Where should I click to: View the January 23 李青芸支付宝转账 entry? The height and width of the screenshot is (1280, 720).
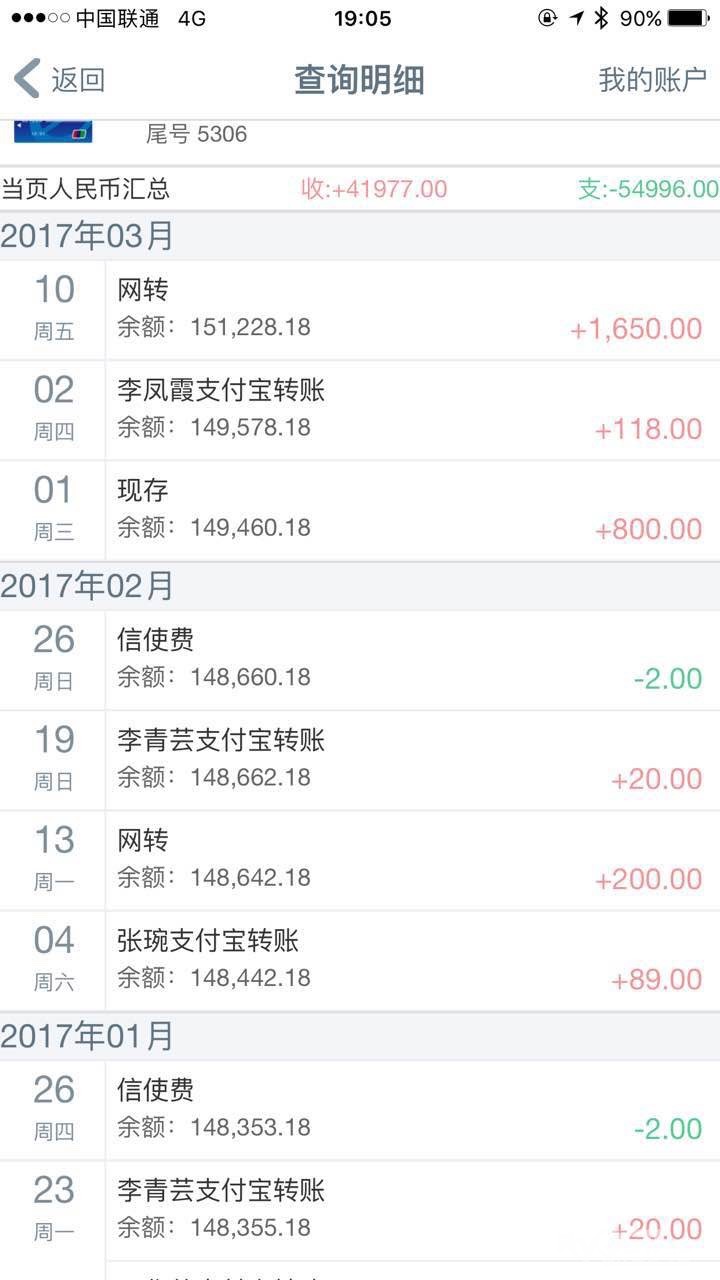pos(360,1211)
